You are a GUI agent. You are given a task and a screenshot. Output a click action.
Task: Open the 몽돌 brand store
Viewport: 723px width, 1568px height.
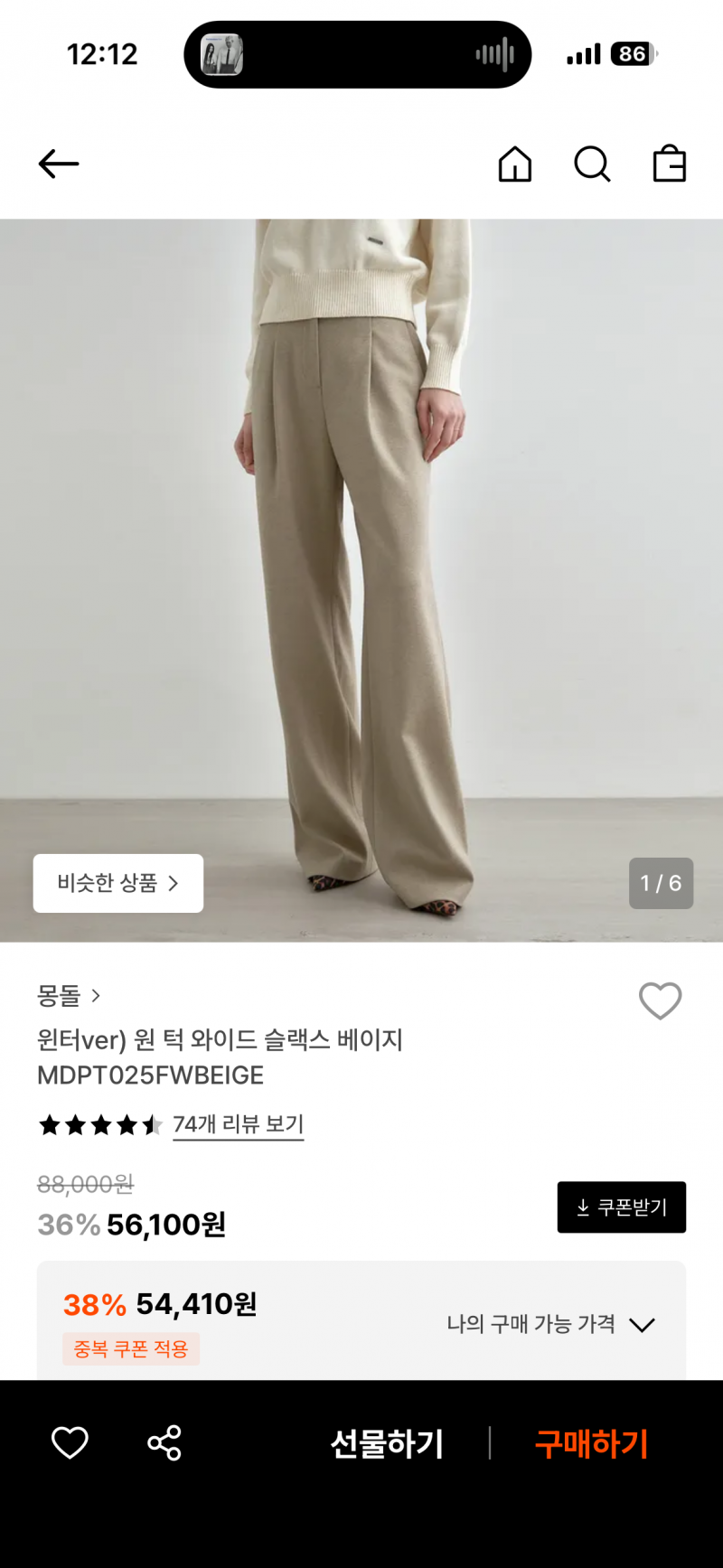57,997
